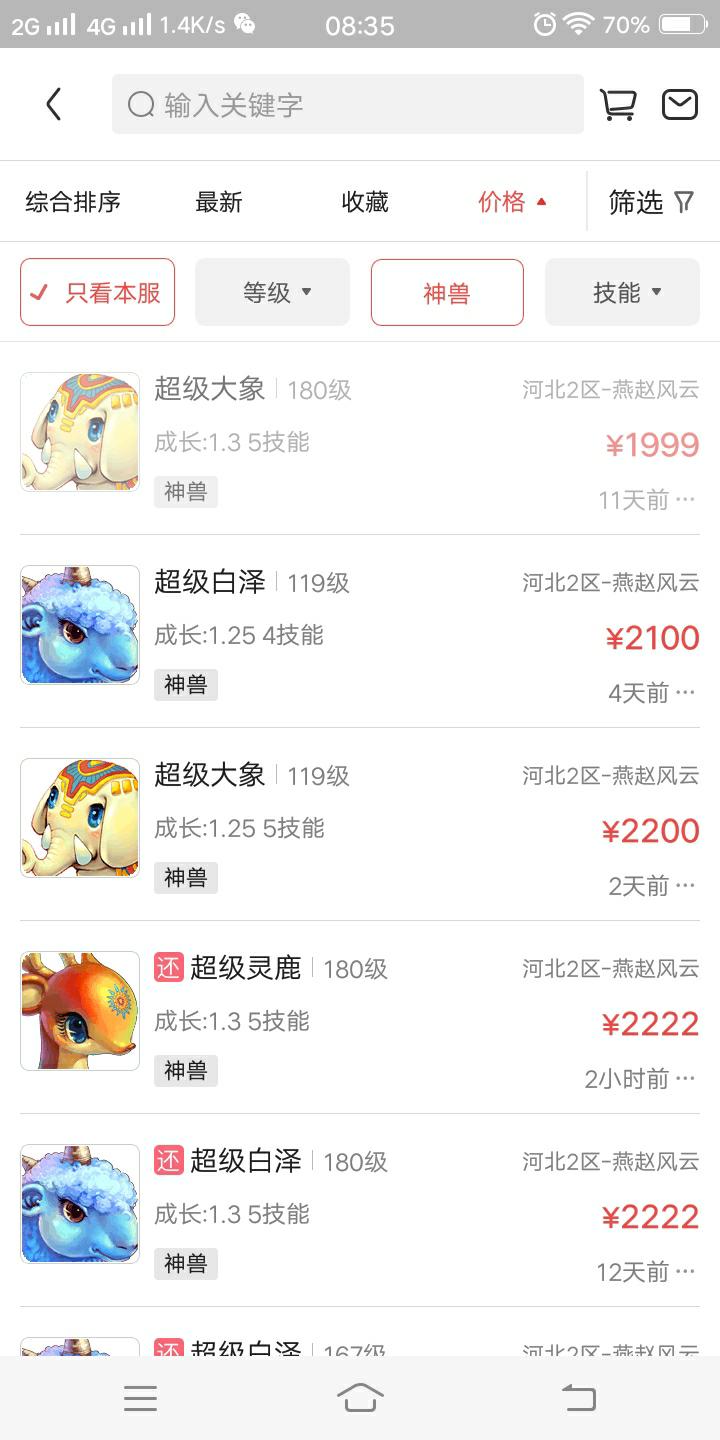Toggle the 价格 sort order
This screenshot has width=720, height=1440.
tap(512, 202)
